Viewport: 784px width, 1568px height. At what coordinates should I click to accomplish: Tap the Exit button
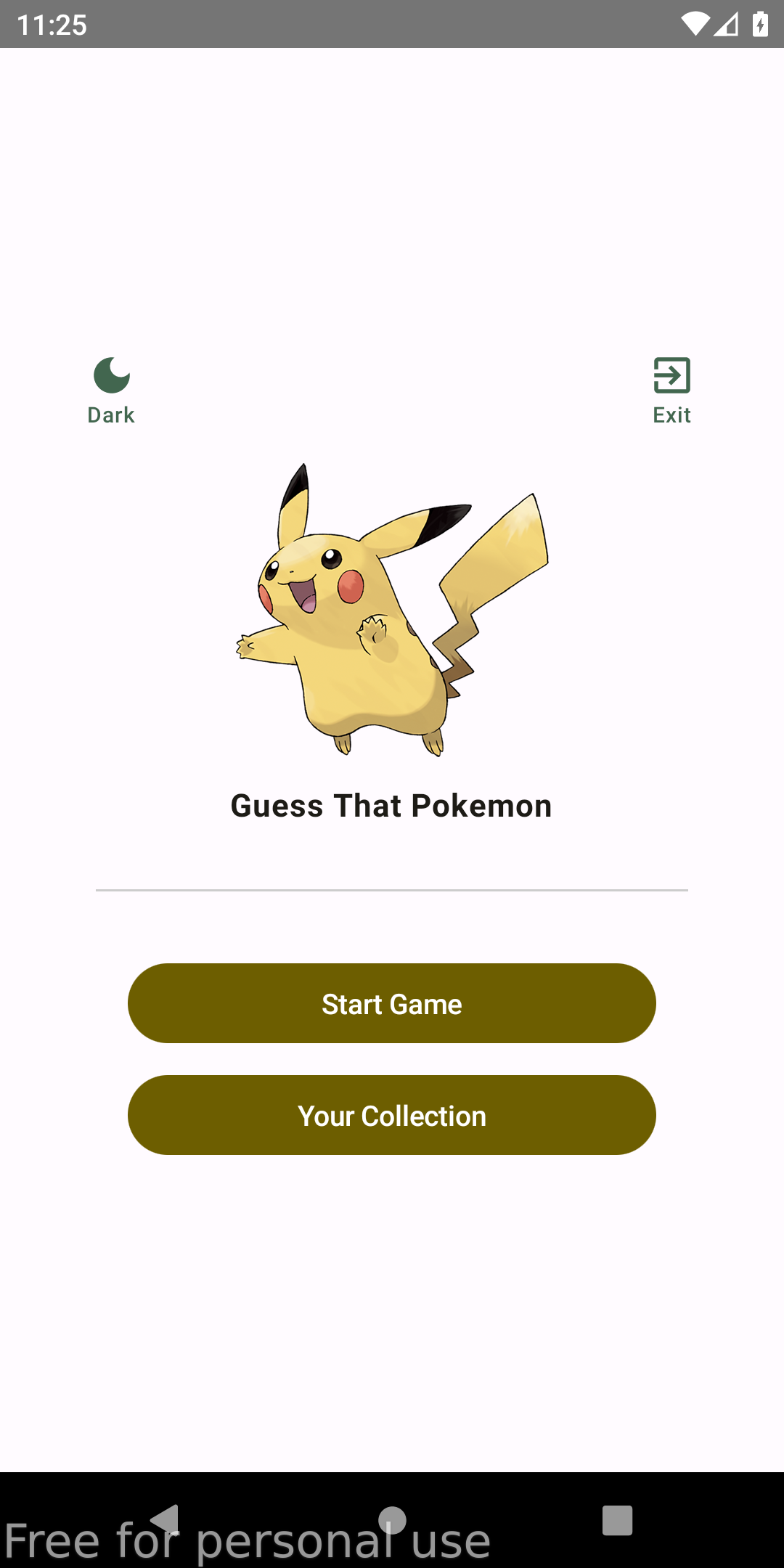[x=671, y=390]
